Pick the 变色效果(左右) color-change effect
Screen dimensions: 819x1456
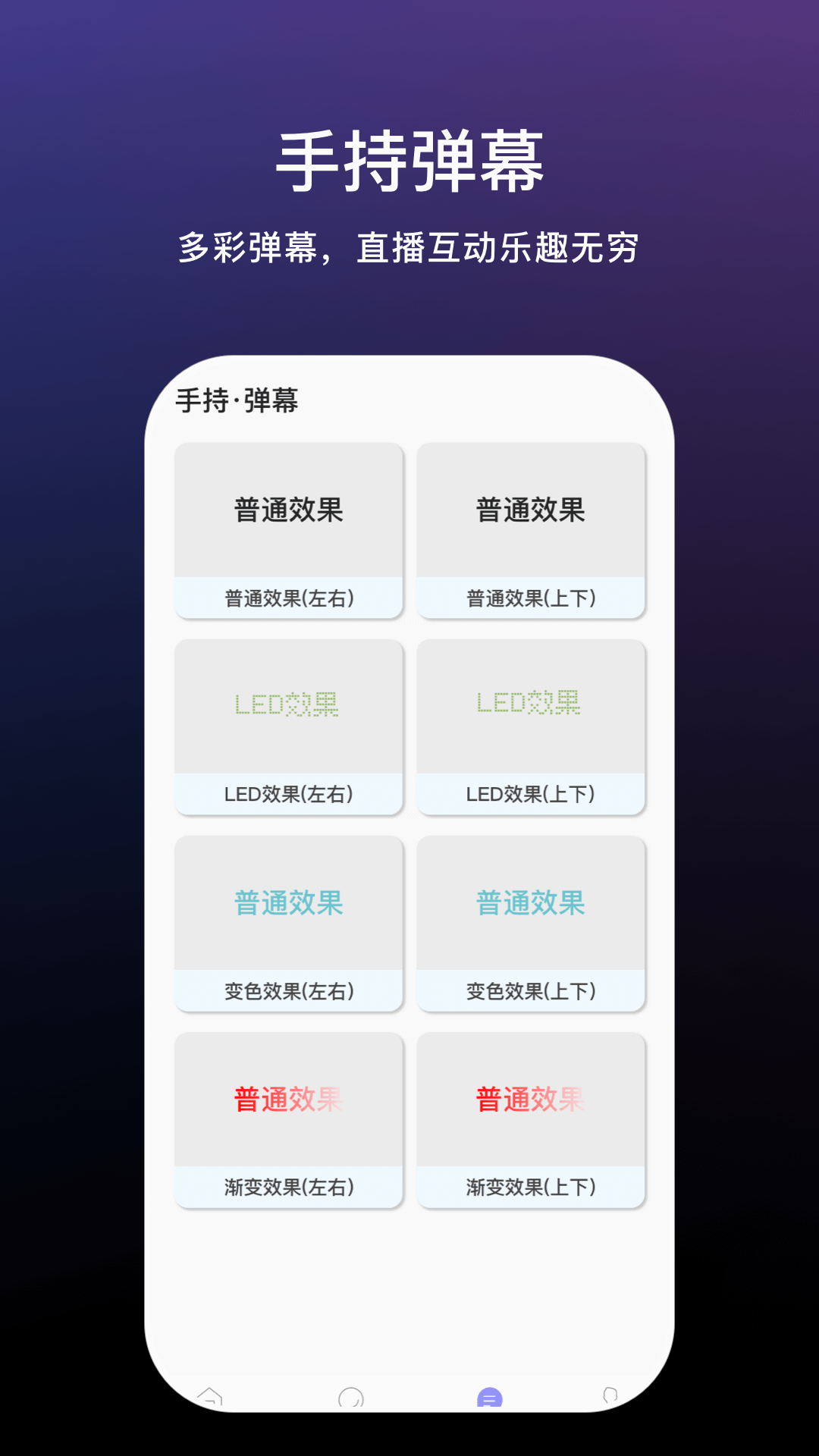289,990
